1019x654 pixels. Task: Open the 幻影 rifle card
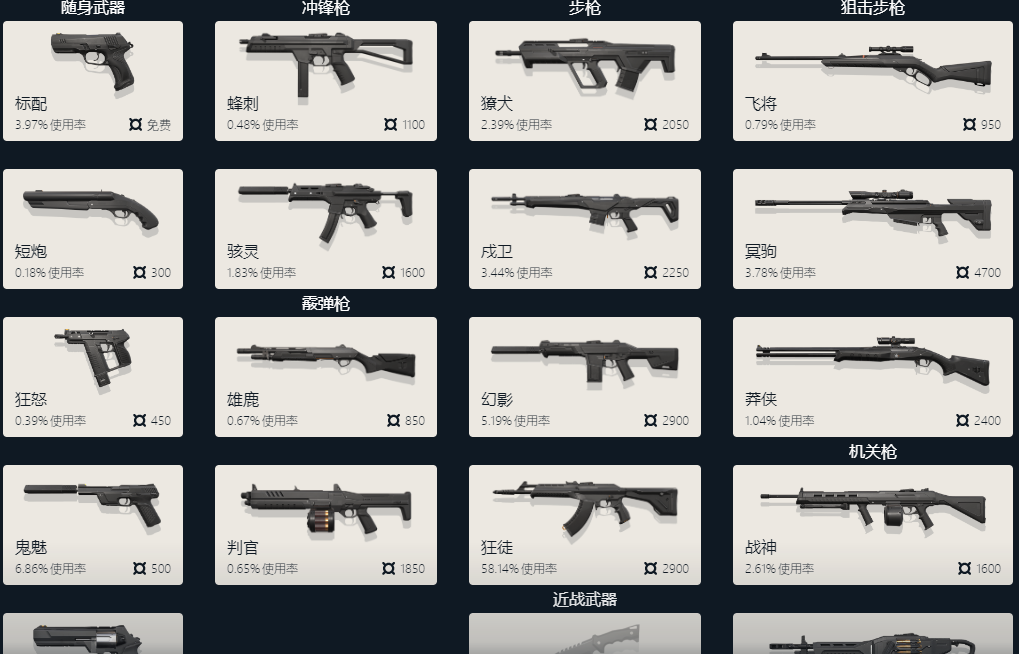pos(585,377)
